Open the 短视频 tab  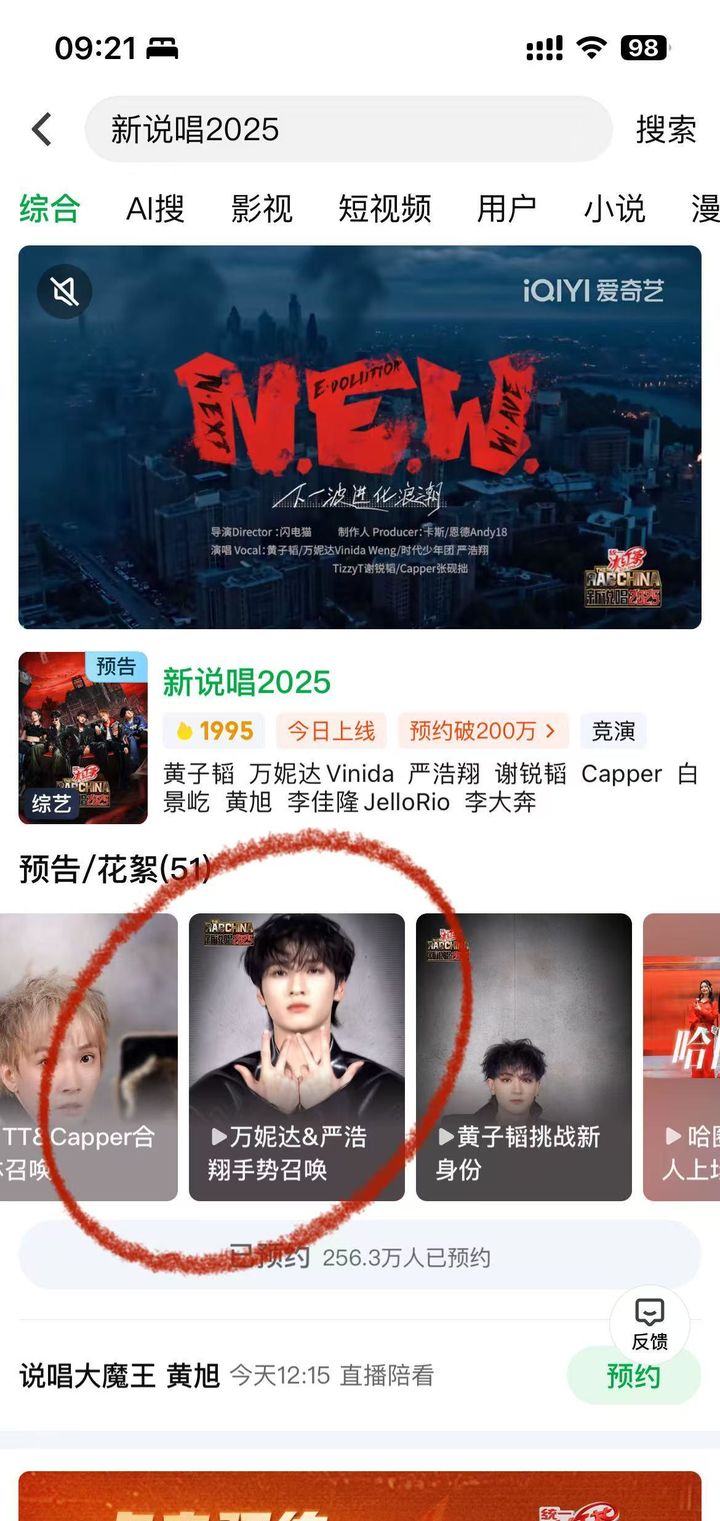(x=384, y=208)
